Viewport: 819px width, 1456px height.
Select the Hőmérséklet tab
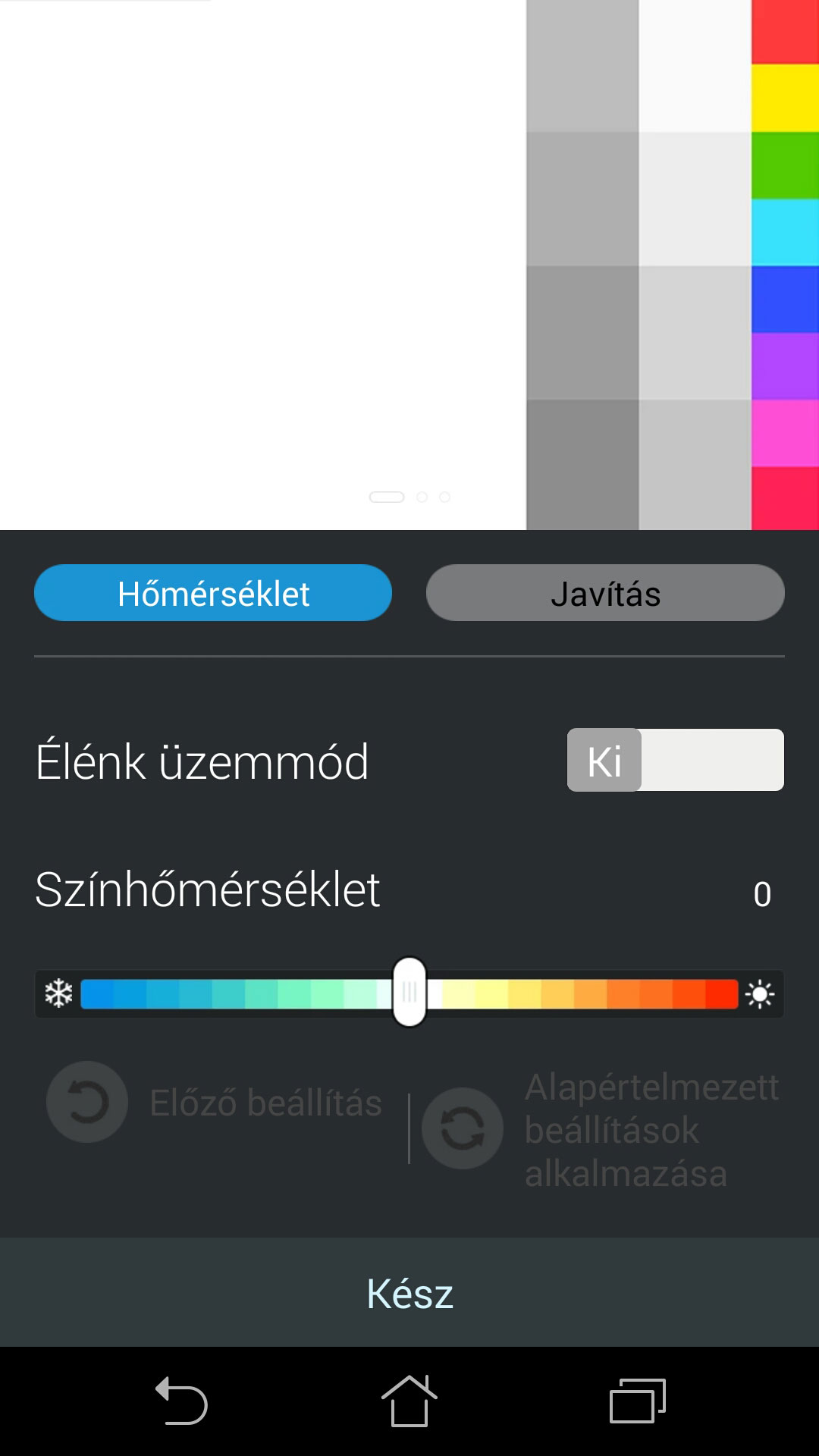213,593
